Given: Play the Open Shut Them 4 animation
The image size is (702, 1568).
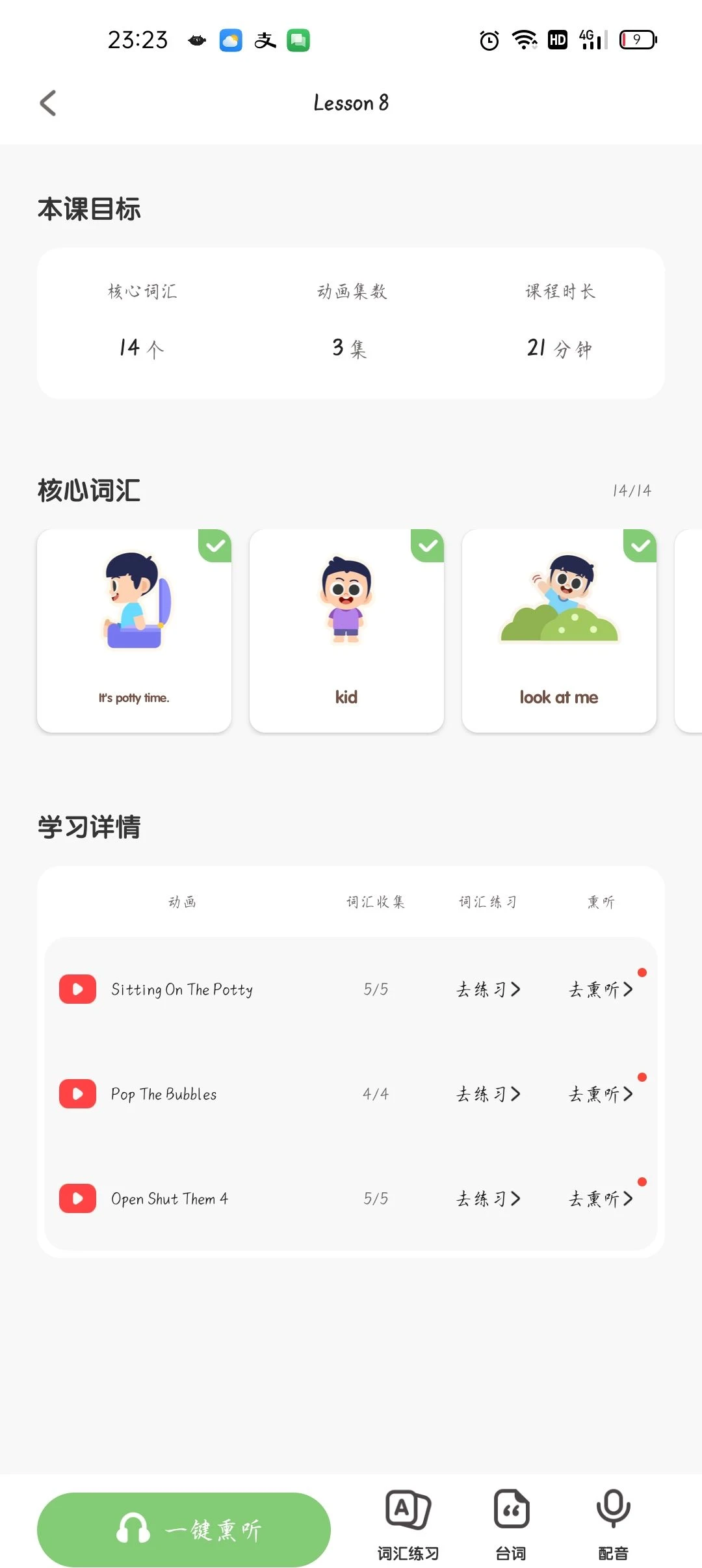Looking at the screenshot, I should 77,1198.
